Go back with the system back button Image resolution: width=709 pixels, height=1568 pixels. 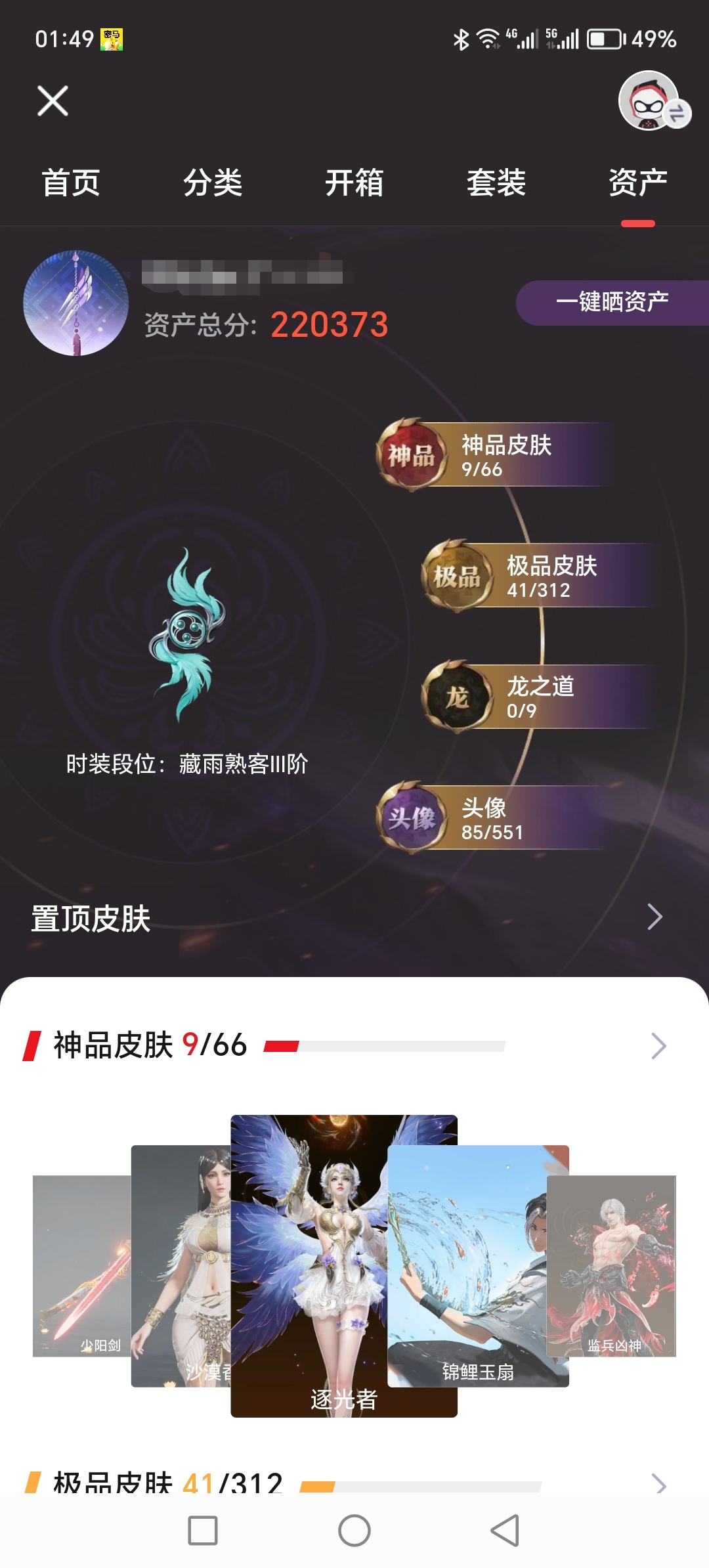point(505,1531)
